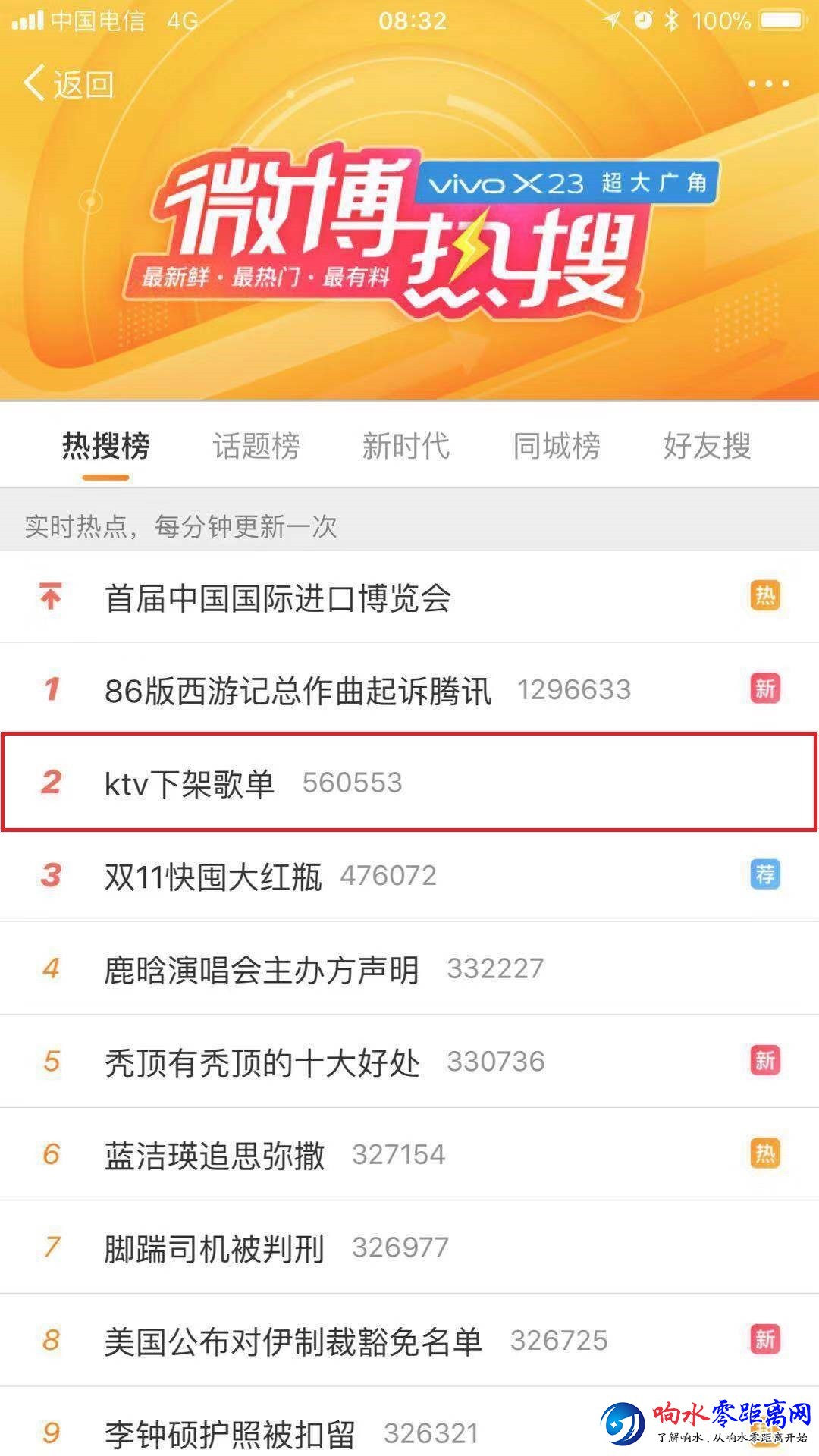Open the pinned topic 首届中国国际进口博览会

pyautogui.click(x=278, y=598)
